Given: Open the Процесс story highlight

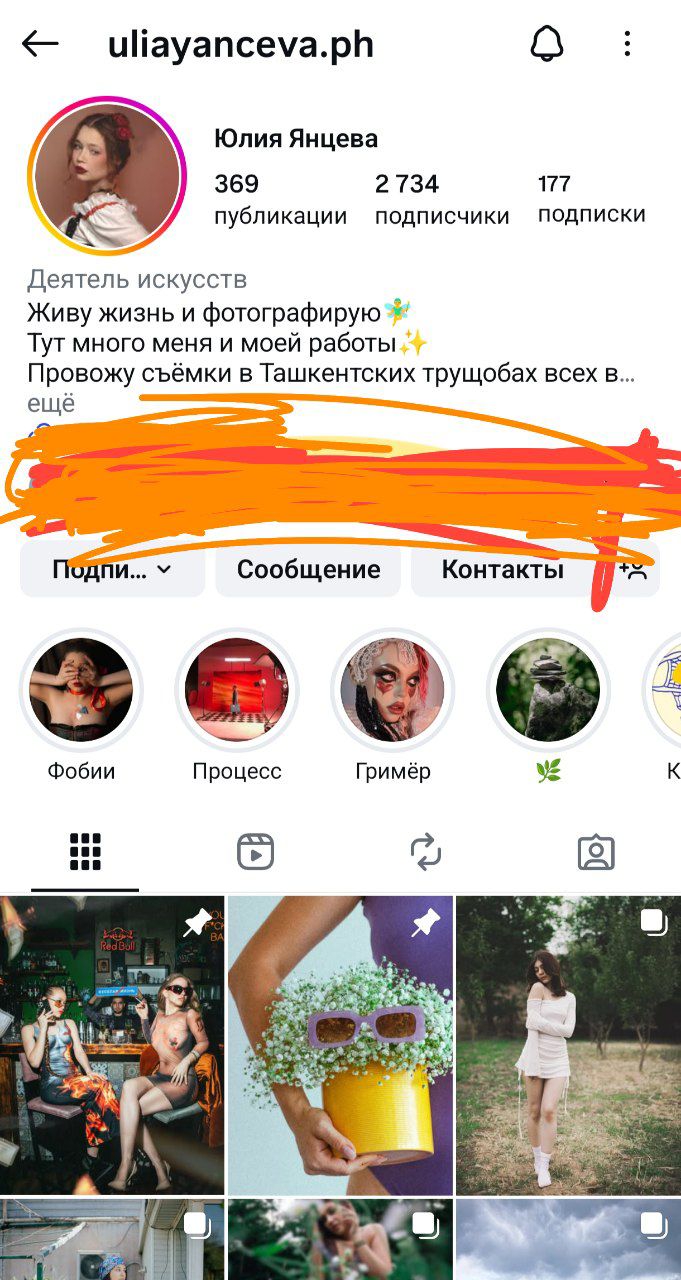Looking at the screenshot, I should 237,690.
